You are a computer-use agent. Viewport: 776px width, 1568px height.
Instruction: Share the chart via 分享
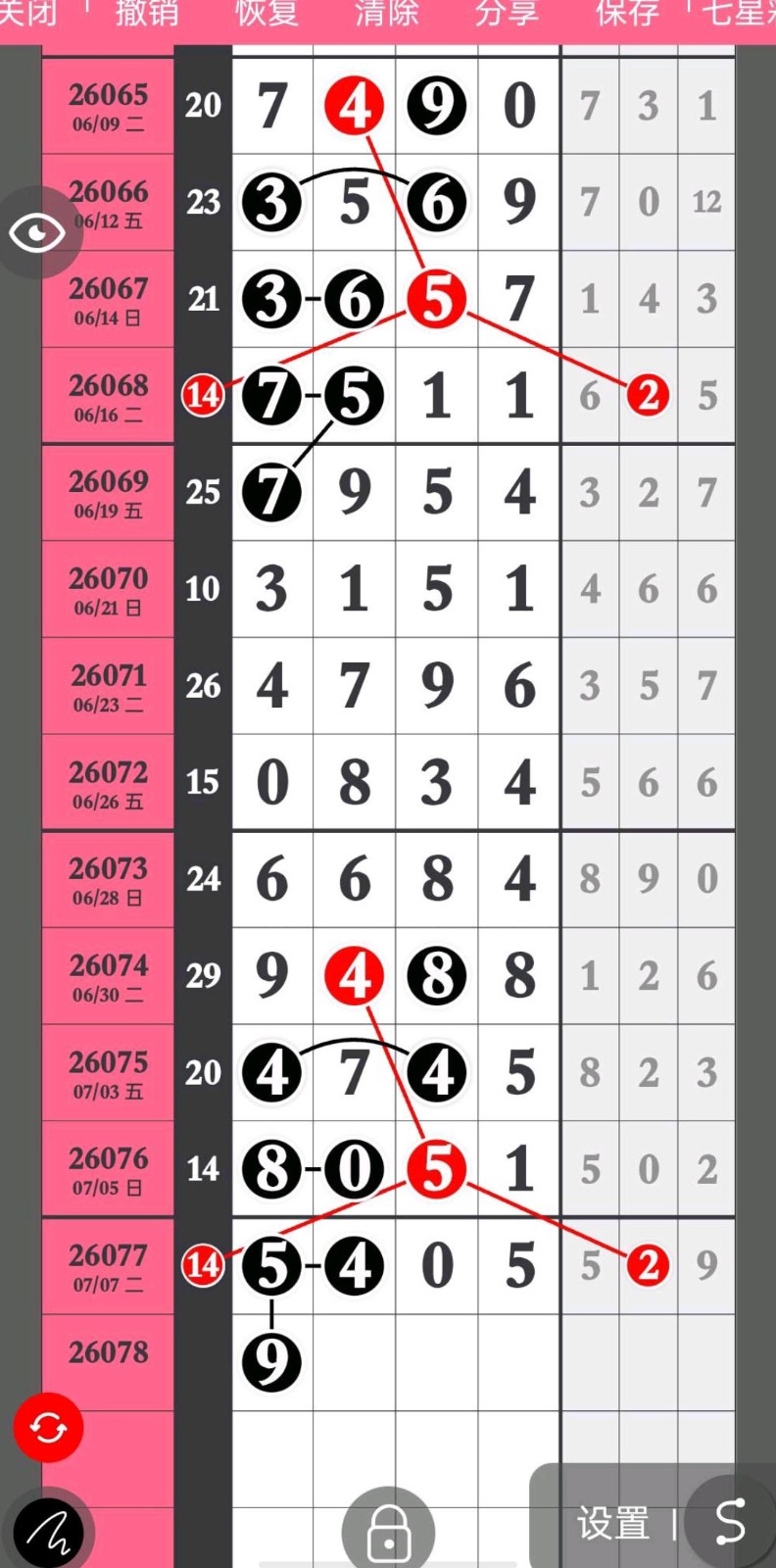click(x=507, y=13)
